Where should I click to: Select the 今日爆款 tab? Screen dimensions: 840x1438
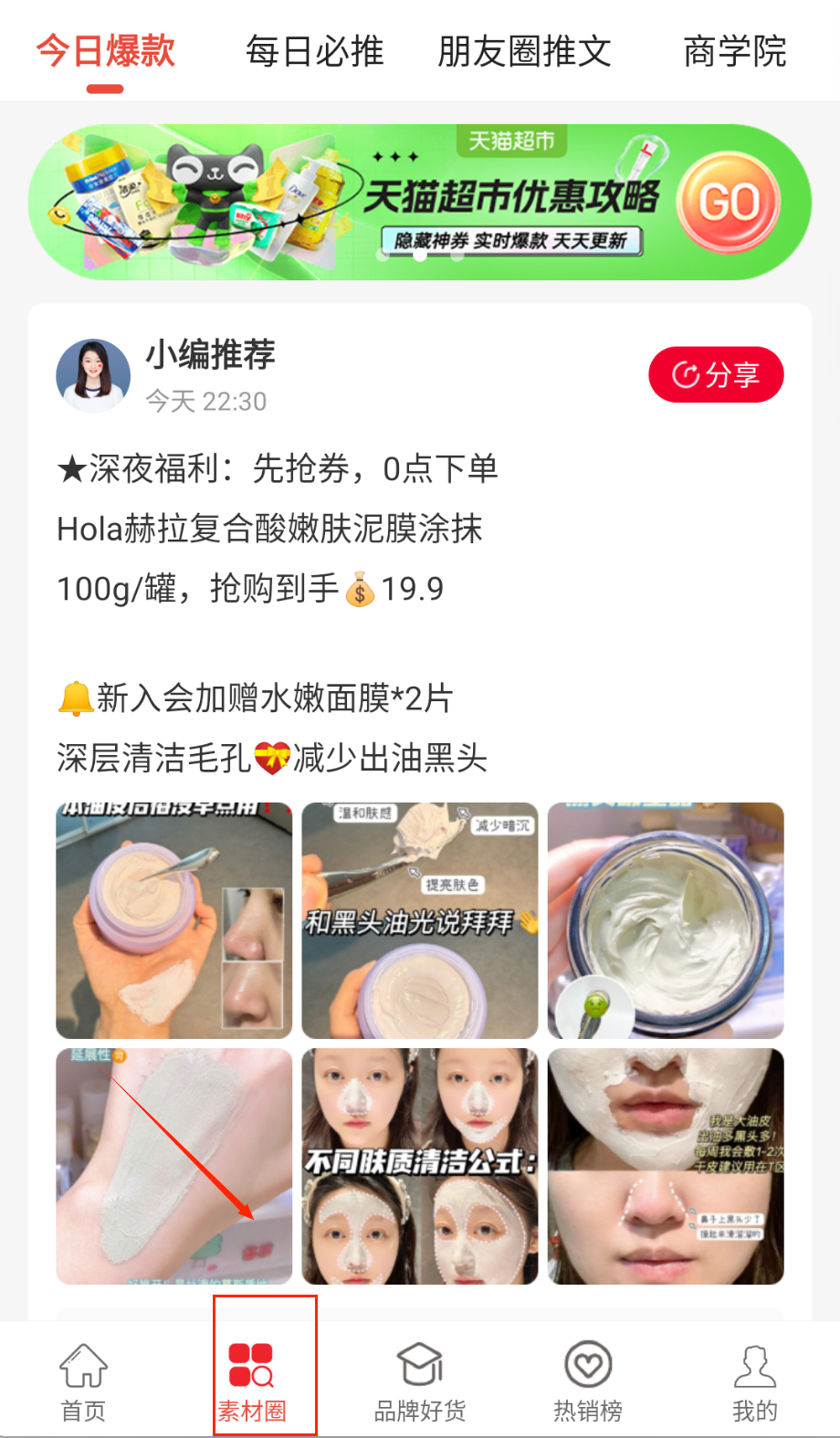tap(106, 51)
